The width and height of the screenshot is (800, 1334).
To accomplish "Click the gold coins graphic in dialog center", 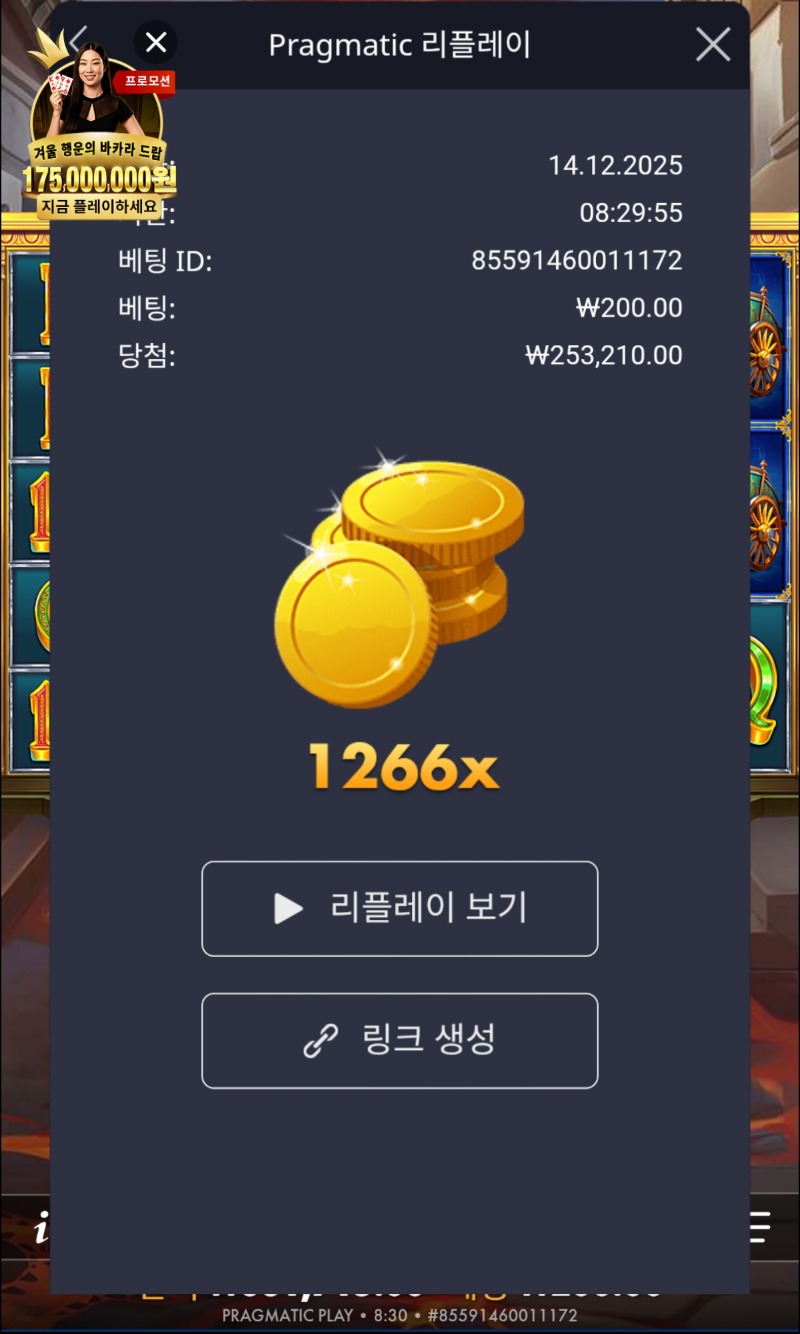I will point(400,590).
